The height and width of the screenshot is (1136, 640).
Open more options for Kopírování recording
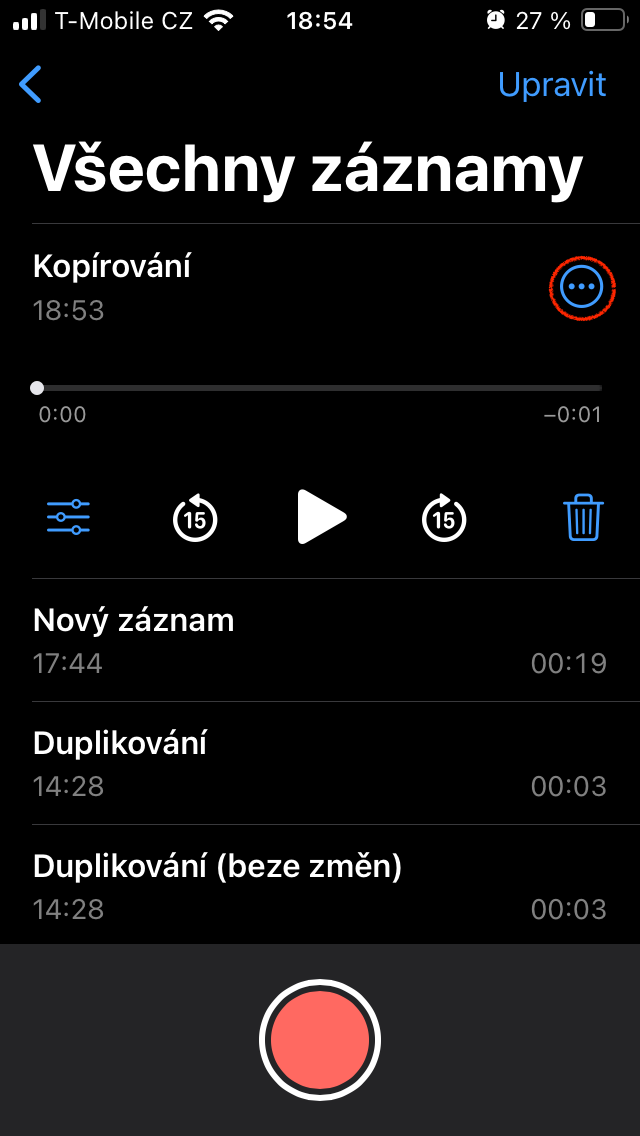tap(581, 288)
